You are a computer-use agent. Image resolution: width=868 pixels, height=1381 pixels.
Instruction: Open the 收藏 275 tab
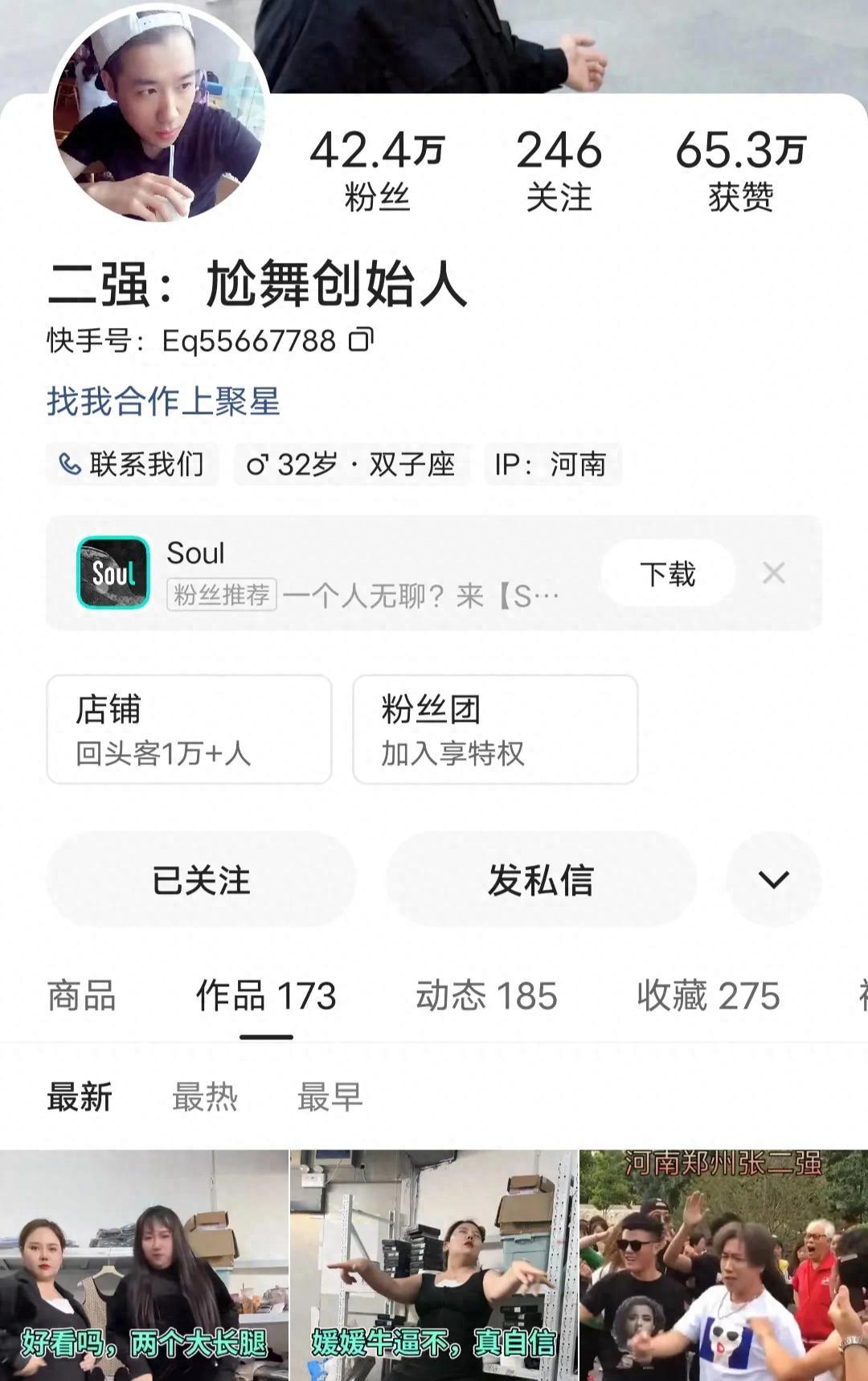pos(708,995)
